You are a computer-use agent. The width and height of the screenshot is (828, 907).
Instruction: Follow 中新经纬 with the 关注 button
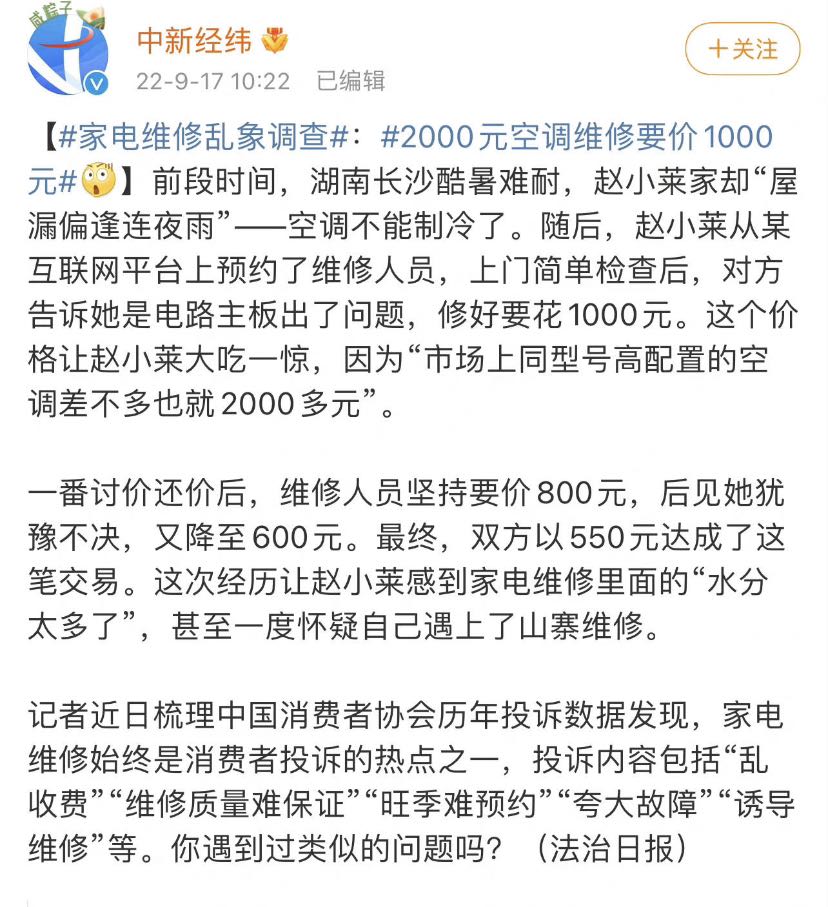[x=742, y=49]
